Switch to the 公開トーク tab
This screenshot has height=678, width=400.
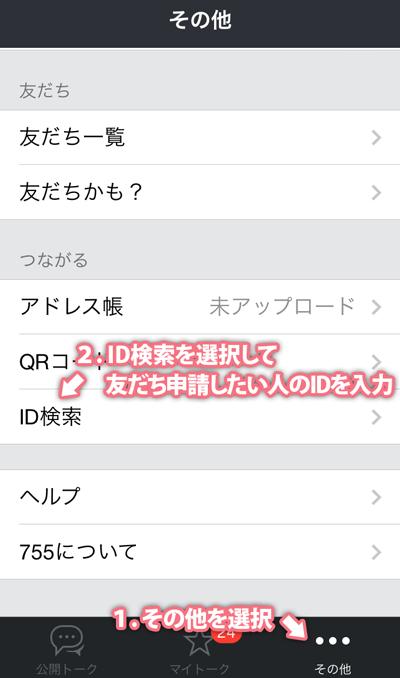[67, 648]
